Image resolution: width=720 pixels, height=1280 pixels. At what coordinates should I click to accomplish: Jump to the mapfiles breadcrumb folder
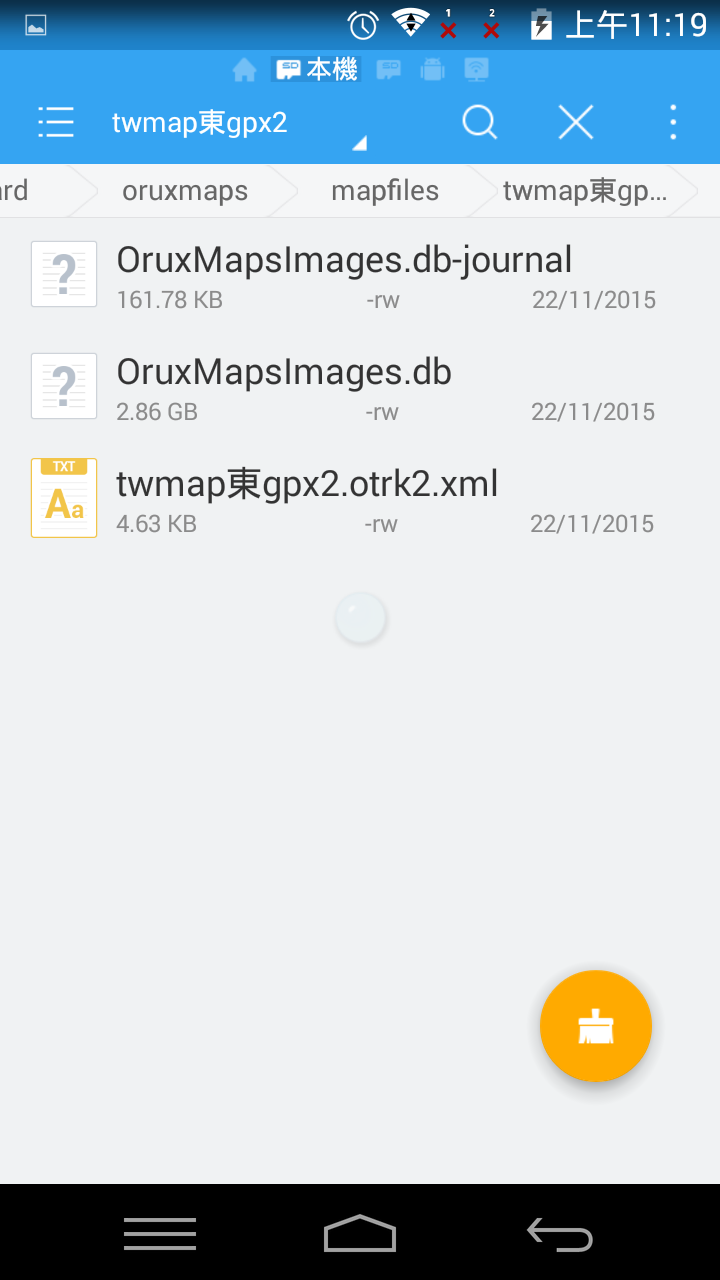[385, 191]
